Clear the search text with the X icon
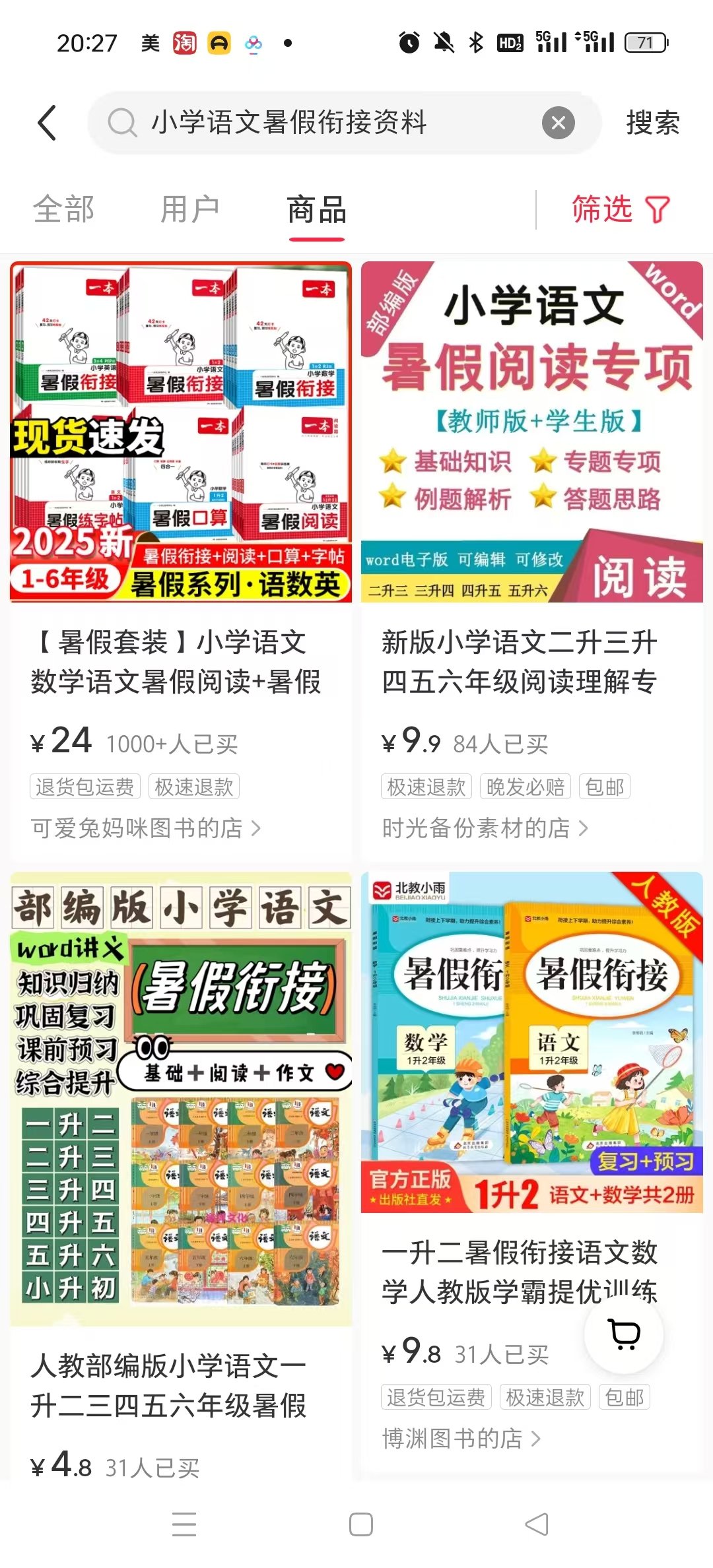This screenshot has width=713, height=1568. [x=558, y=123]
